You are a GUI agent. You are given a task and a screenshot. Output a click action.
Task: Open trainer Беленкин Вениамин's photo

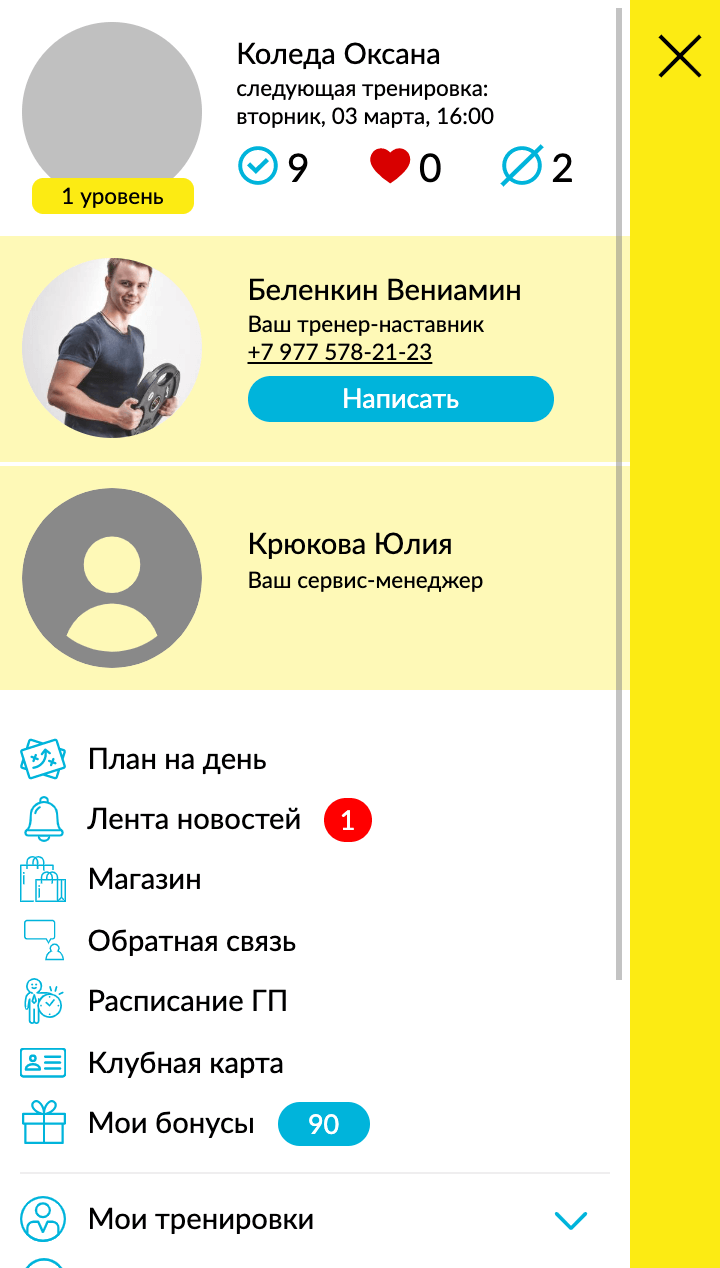click(112, 348)
